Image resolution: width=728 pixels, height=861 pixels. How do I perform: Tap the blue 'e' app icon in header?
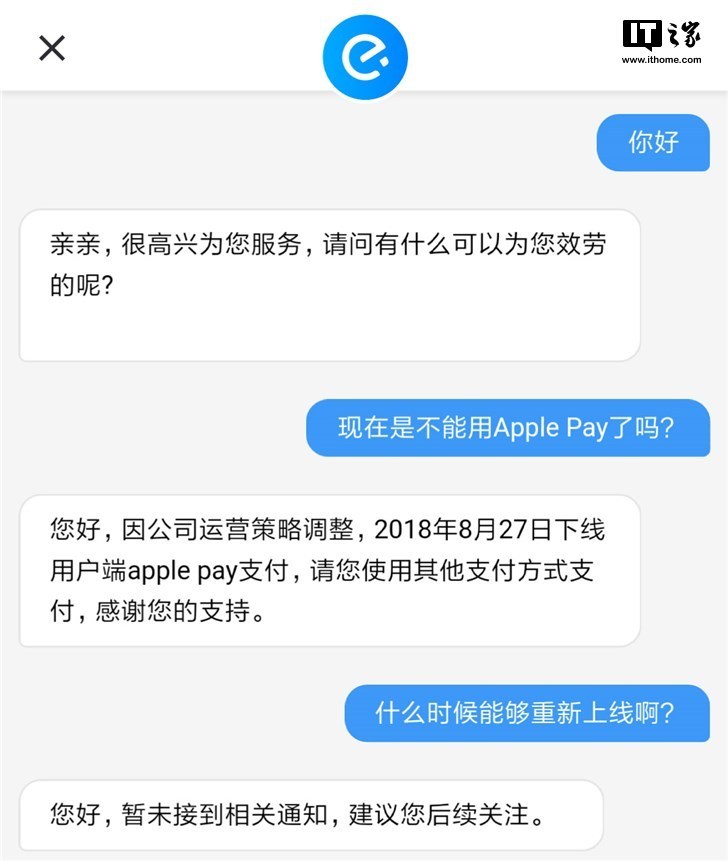(x=364, y=55)
